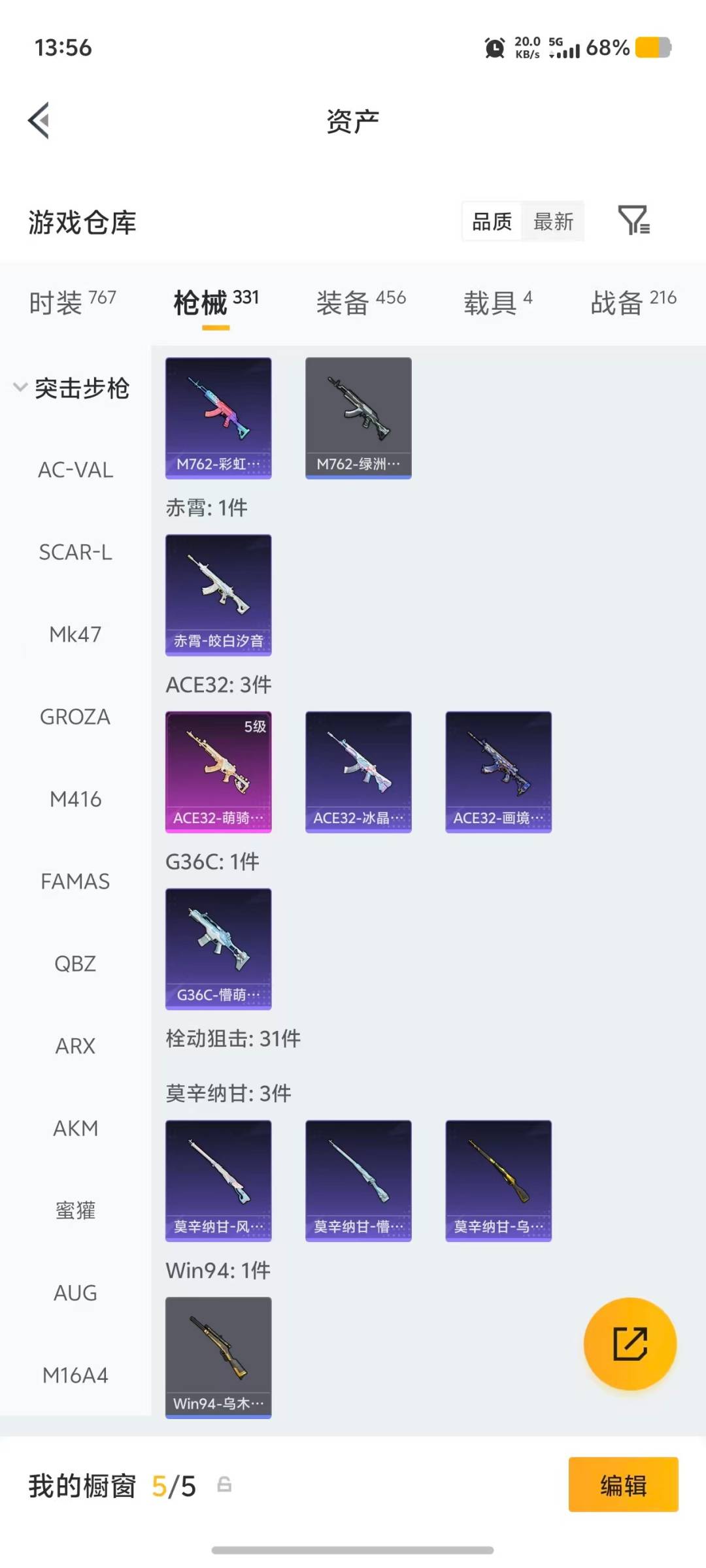Collapse the 突击步枪 category

pos(73,388)
